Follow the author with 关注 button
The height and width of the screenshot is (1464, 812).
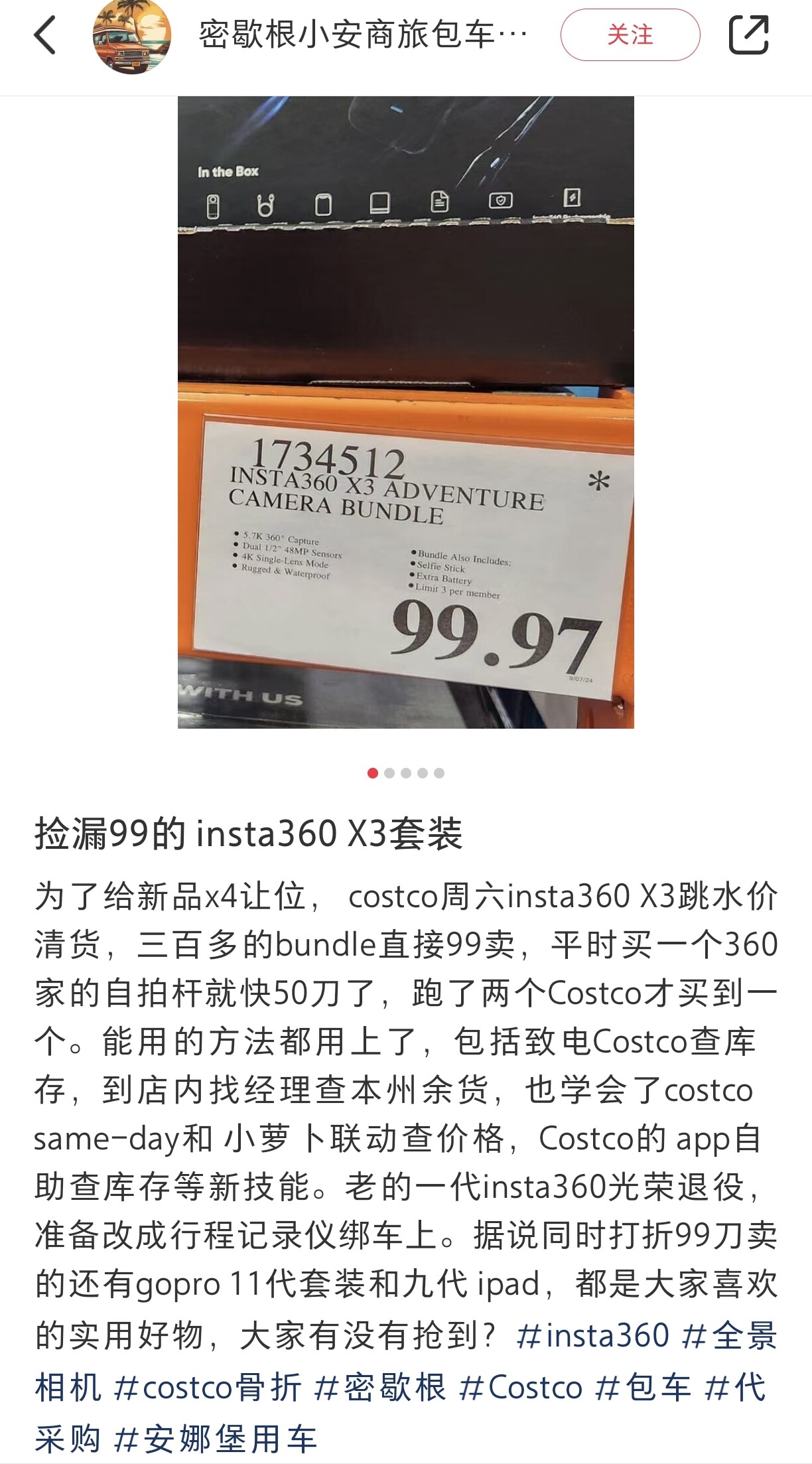point(630,35)
